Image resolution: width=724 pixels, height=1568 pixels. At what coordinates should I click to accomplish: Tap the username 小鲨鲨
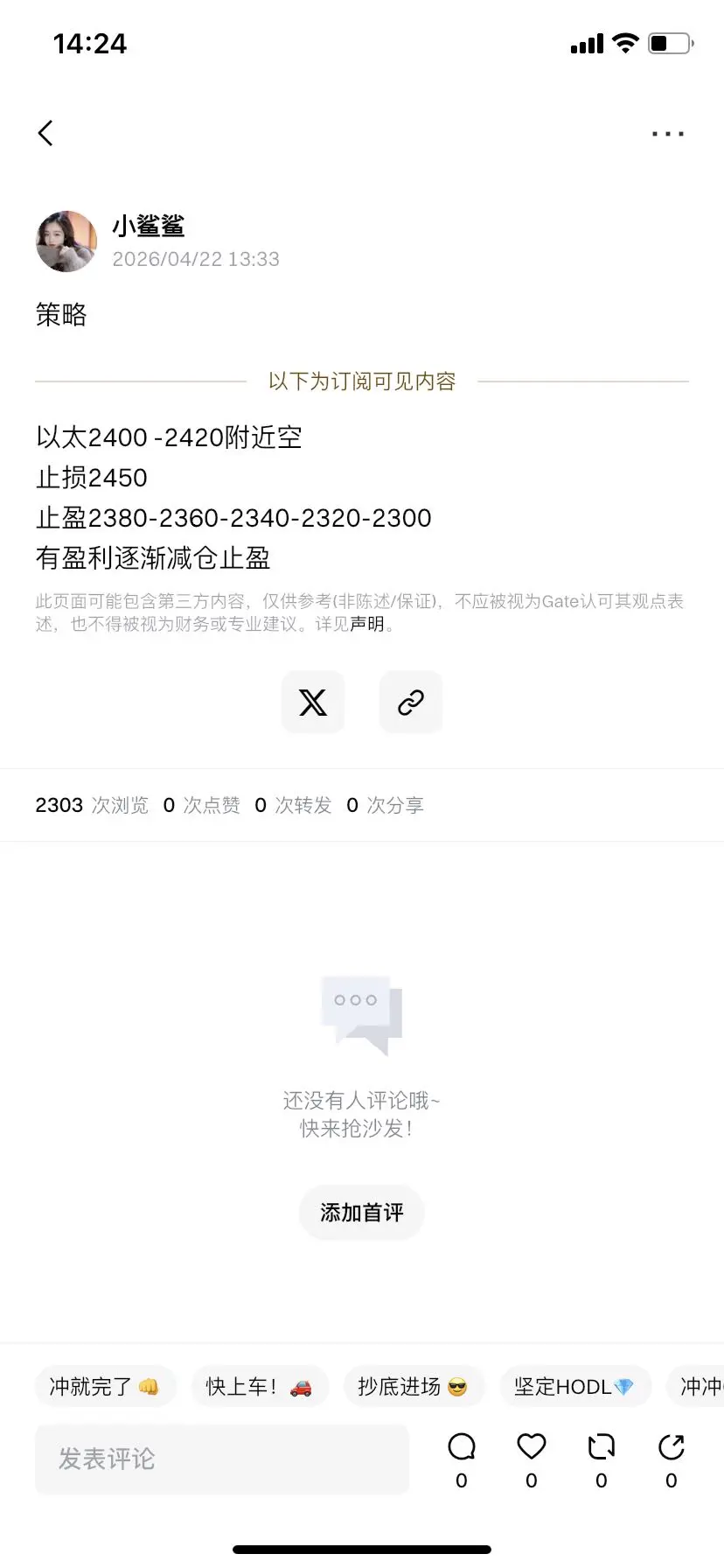point(149,226)
